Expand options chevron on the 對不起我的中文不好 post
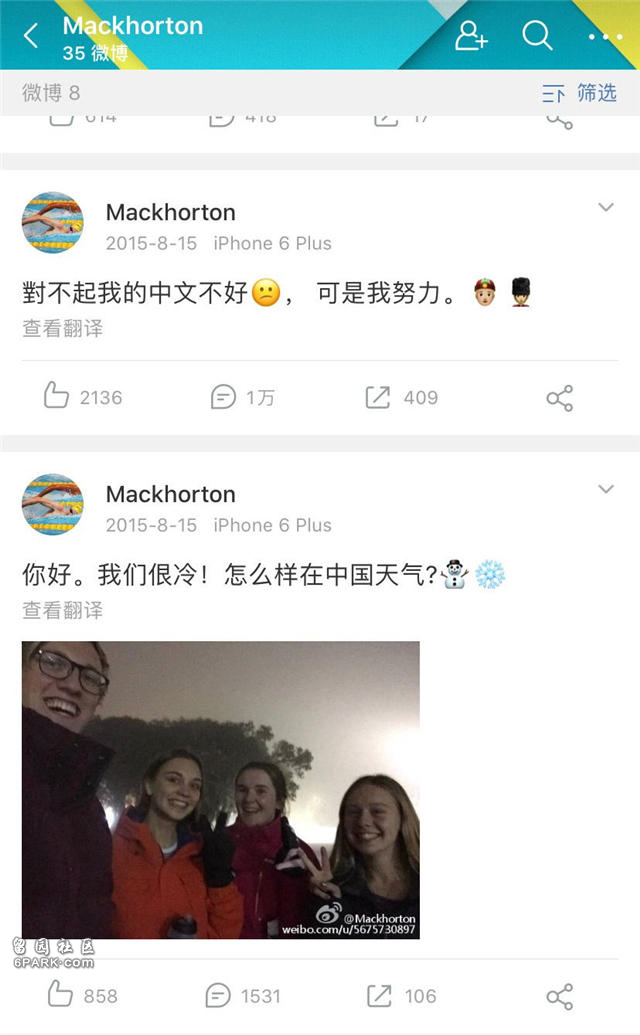640x1035 pixels. pos(605,208)
